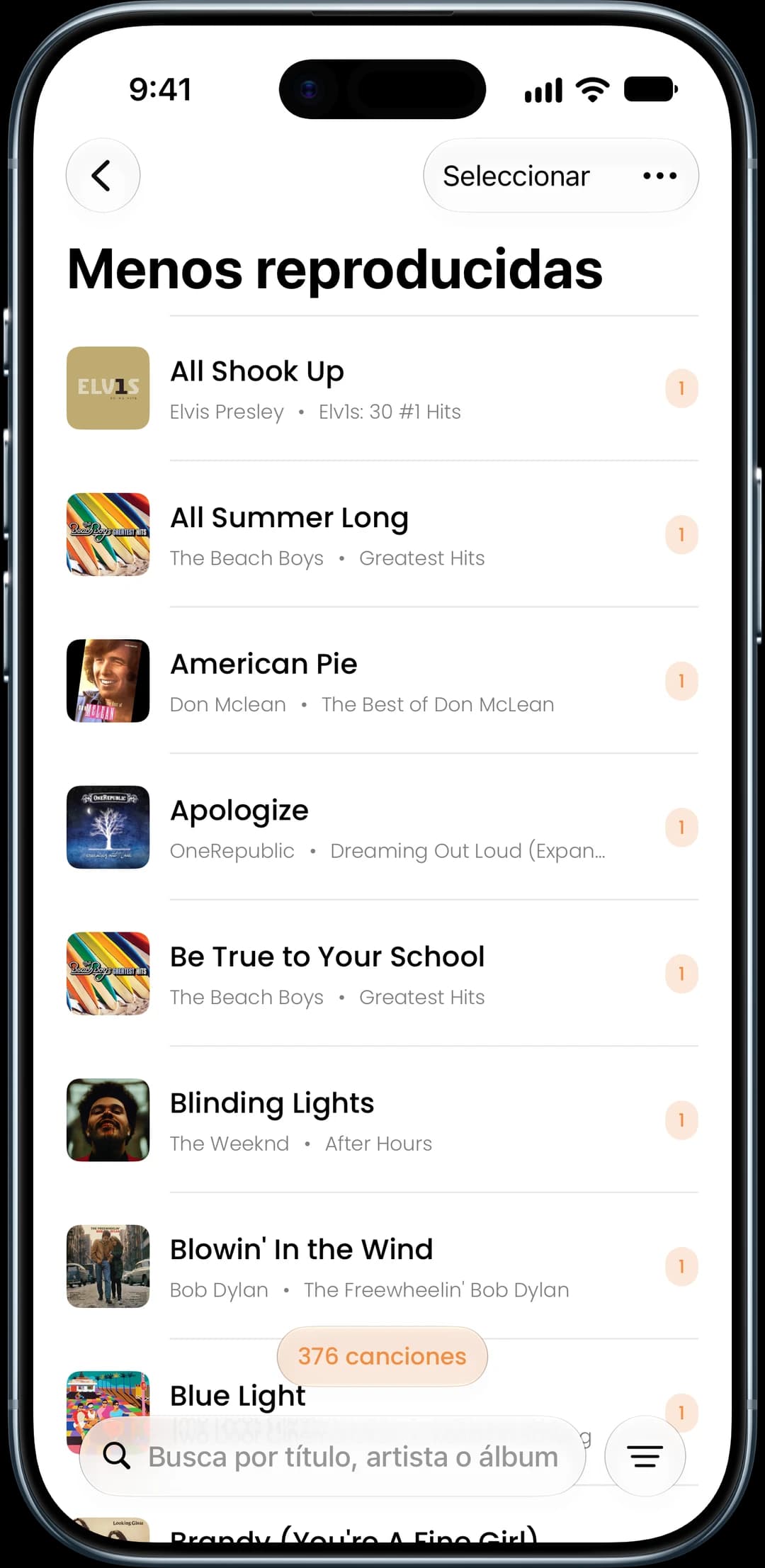This screenshot has width=765, height=1568.
Task: Play Blinding Lights by The Weeknd
Action: 382,1120
